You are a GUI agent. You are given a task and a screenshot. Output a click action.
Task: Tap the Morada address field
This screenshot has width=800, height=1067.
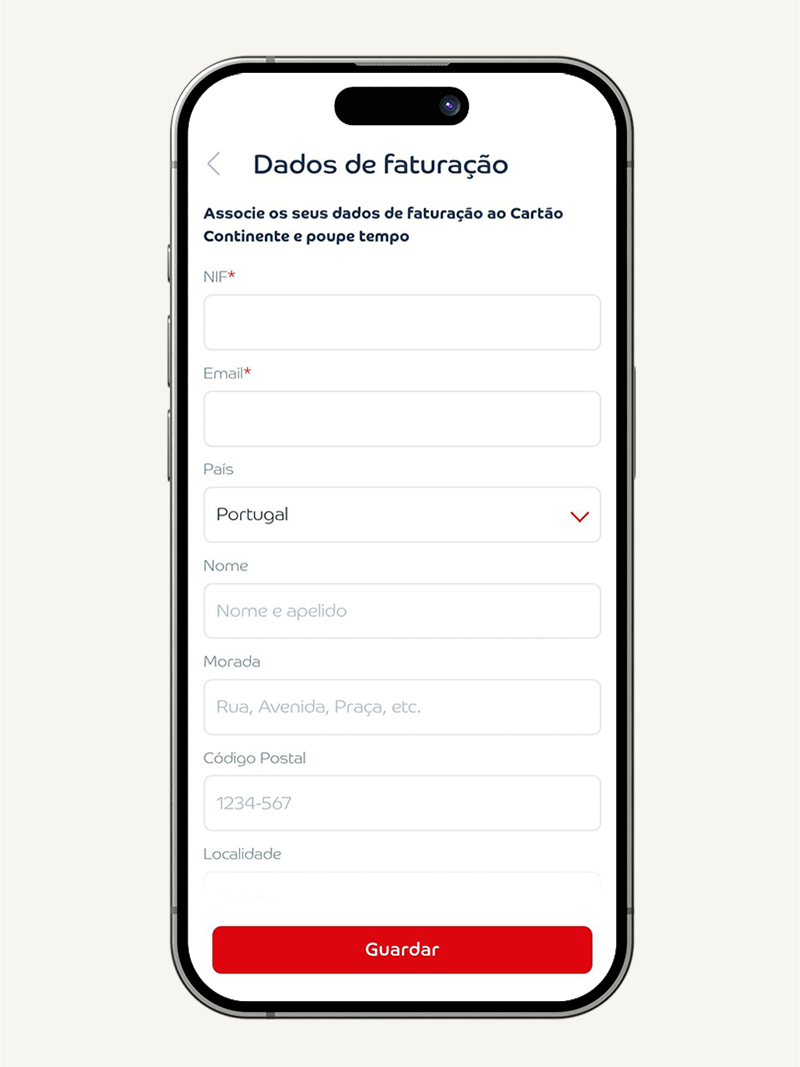coord(401,707)
